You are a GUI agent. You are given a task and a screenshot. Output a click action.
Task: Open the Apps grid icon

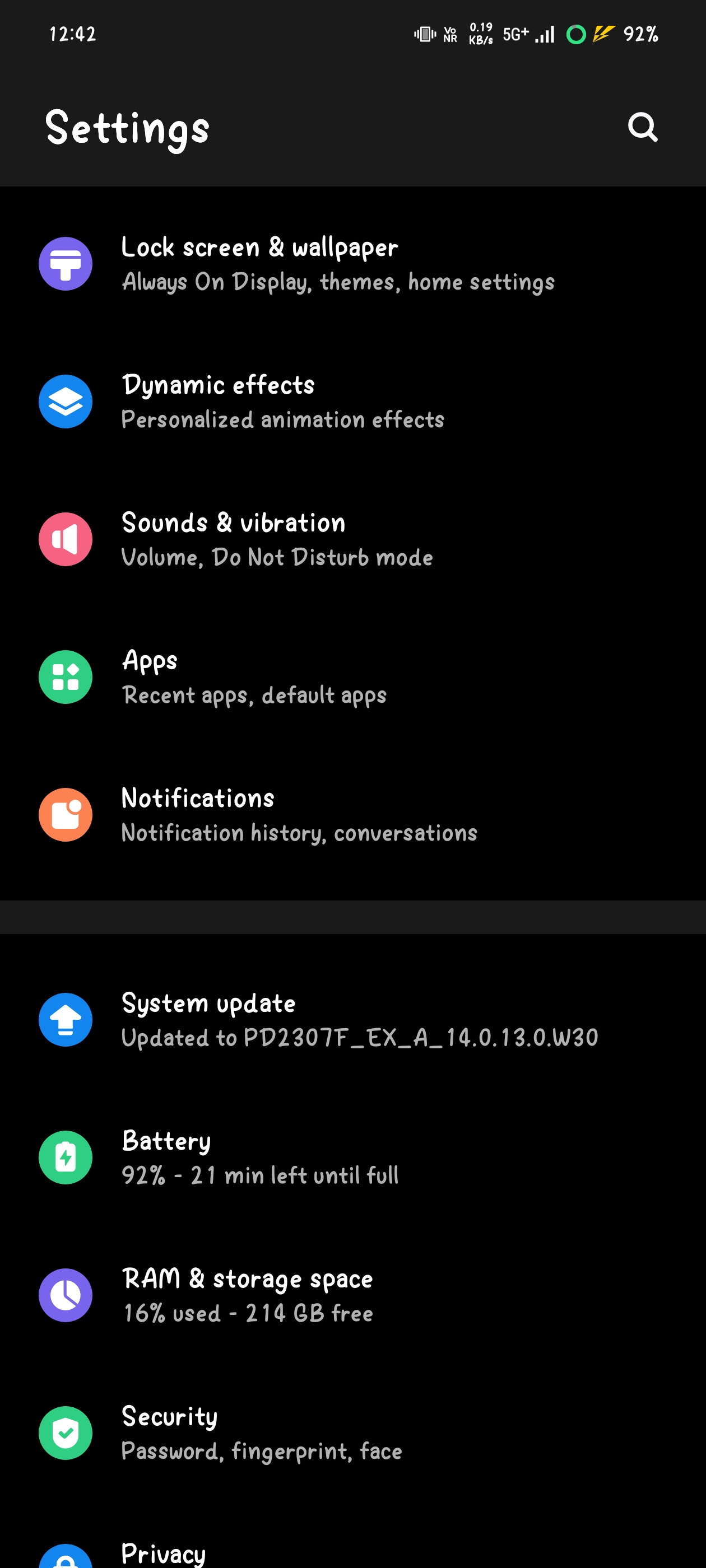65,676
